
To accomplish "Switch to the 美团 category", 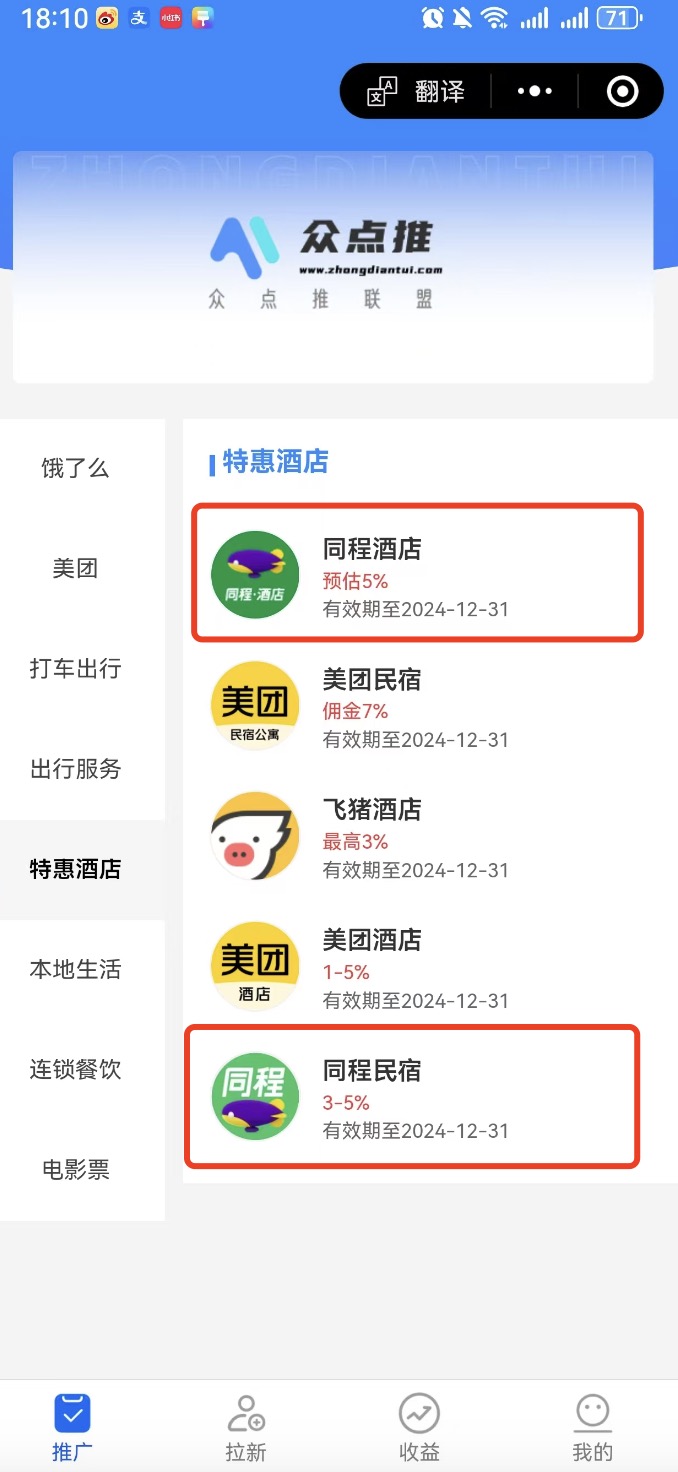I will point(75,569).
